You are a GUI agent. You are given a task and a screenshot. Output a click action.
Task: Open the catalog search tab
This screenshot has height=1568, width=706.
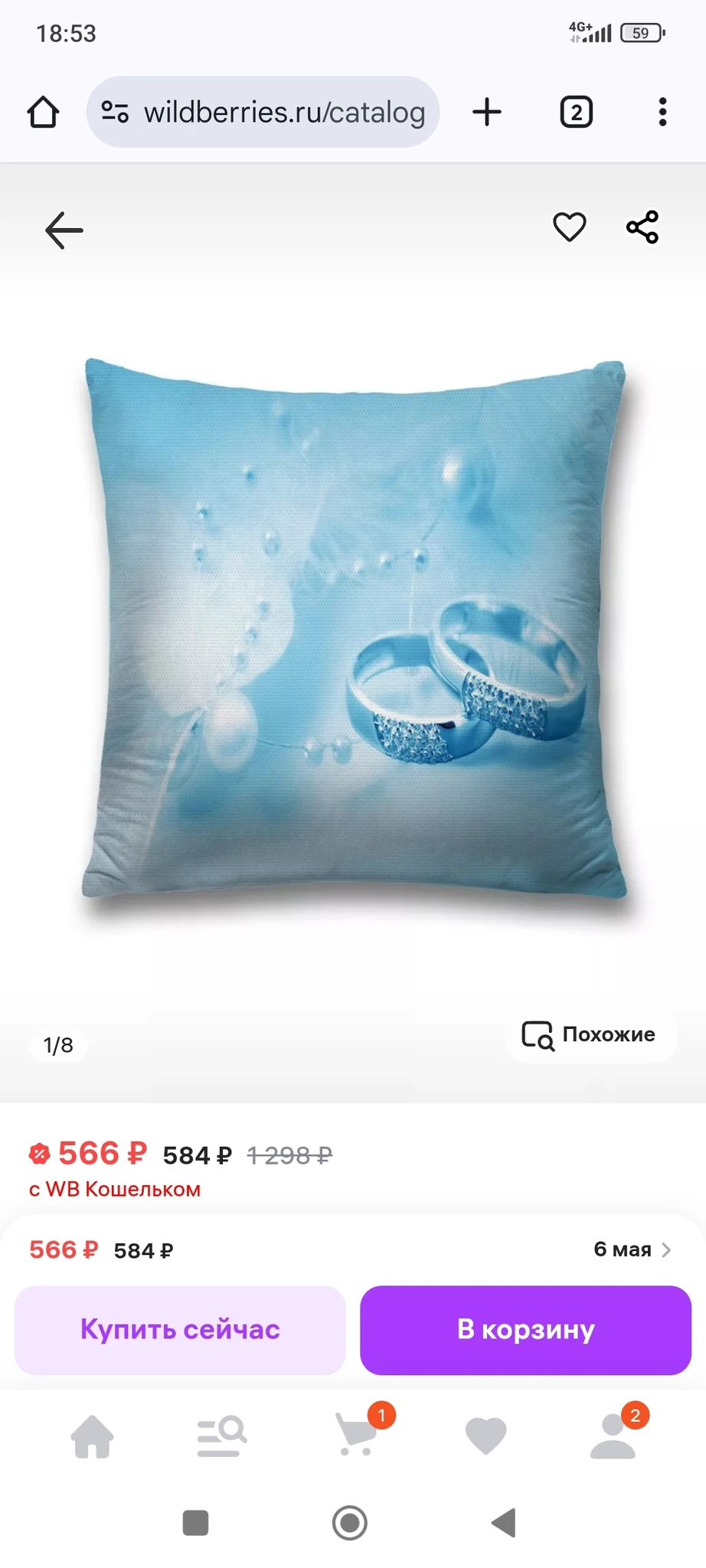click(221, 1436)
